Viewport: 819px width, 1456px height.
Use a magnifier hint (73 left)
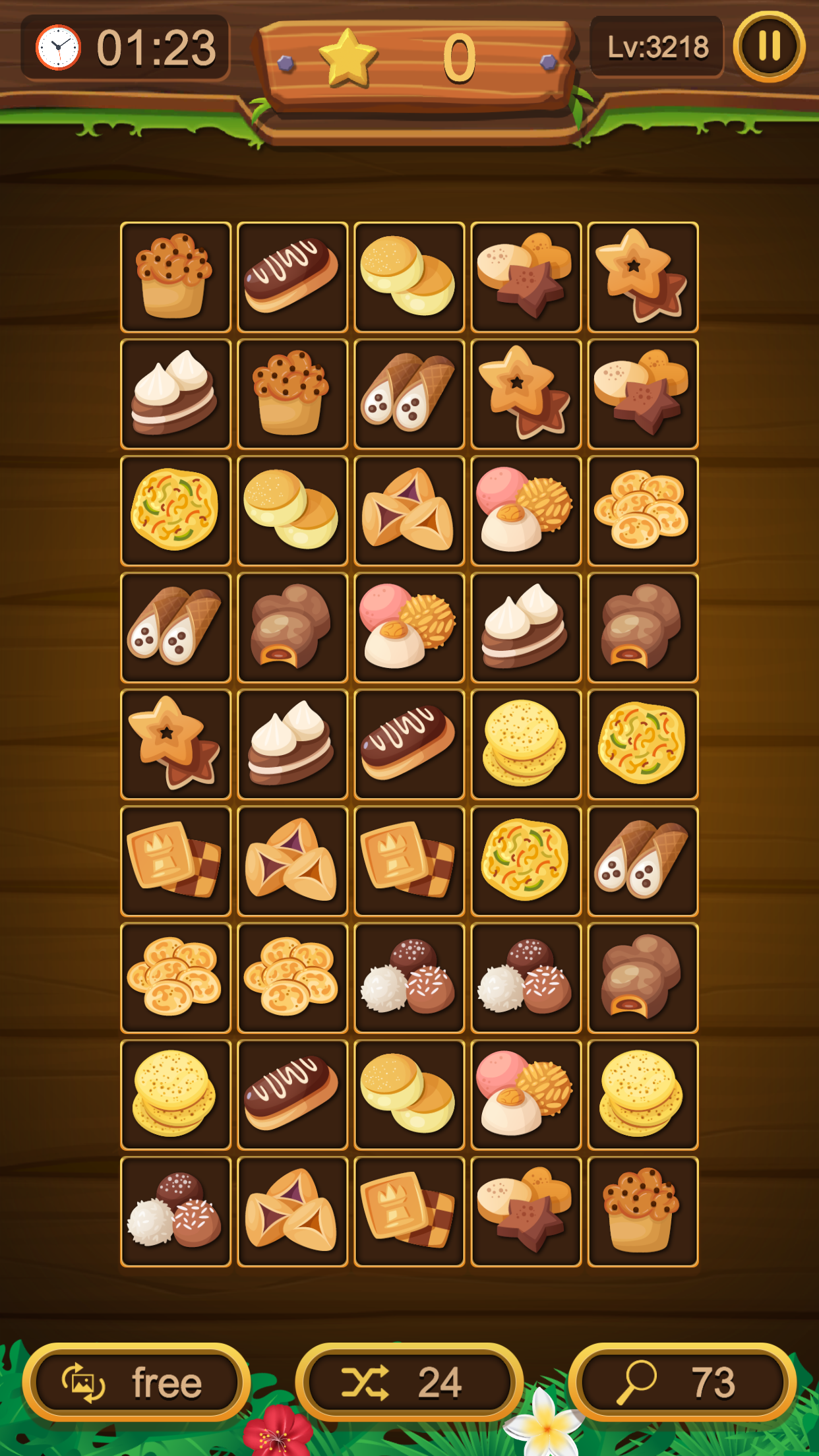(x=682, y=1382)
